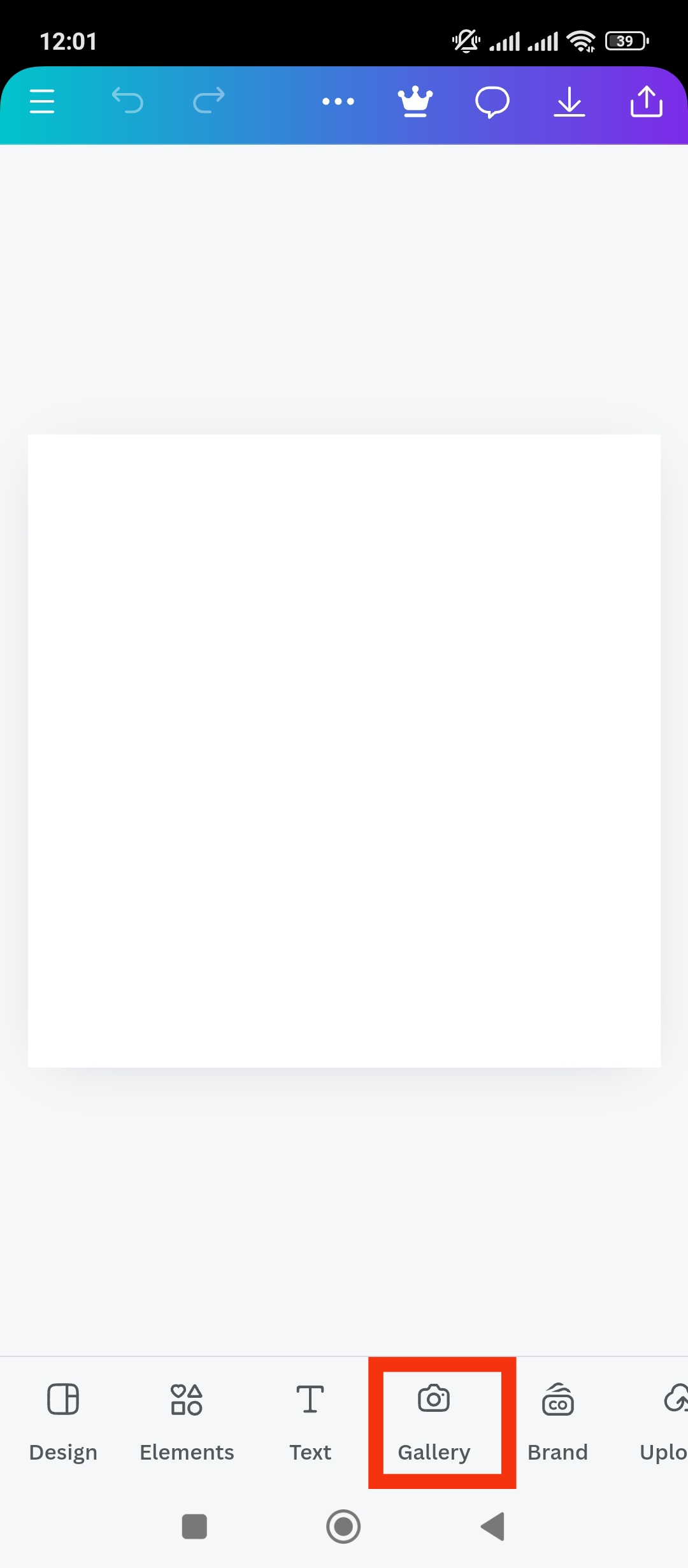Tap the crown premium icon
Image resolution: width=688 pixels, height=1568 pixels.
(415, 101)
